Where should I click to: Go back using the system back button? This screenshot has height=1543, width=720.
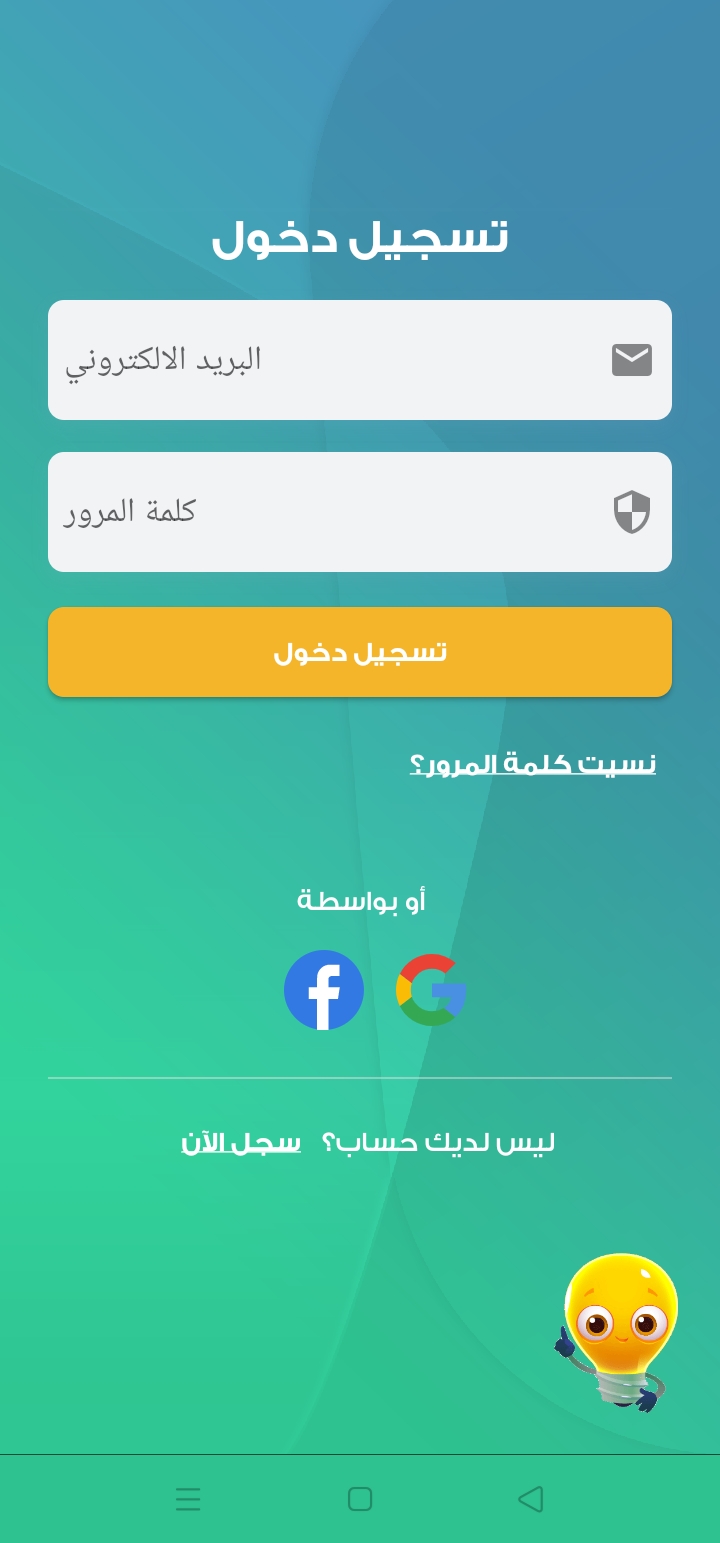point(530,1498)
